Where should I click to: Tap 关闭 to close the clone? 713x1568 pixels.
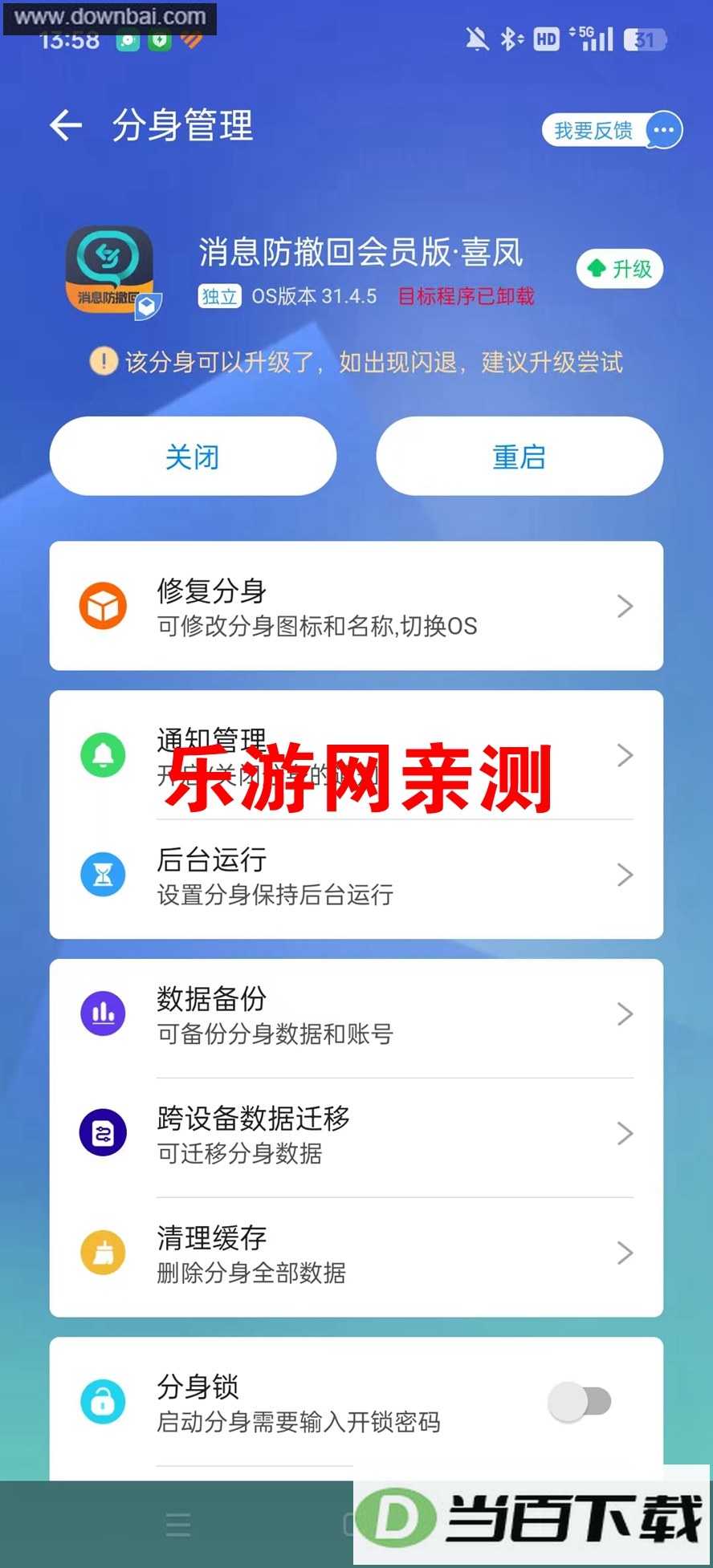tap(193, 456)
